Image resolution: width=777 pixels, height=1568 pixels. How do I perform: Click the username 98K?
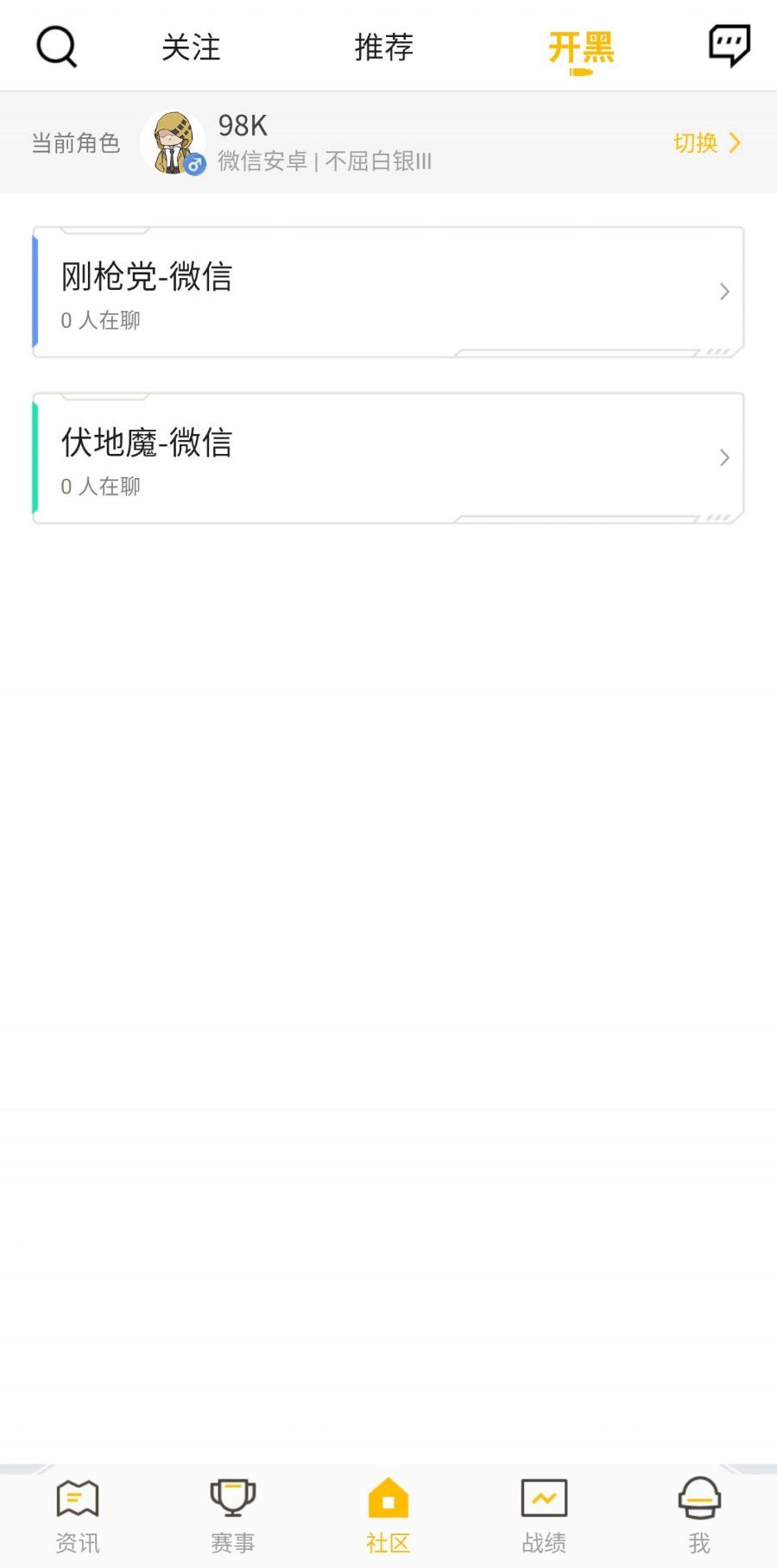tap(241, 126)
